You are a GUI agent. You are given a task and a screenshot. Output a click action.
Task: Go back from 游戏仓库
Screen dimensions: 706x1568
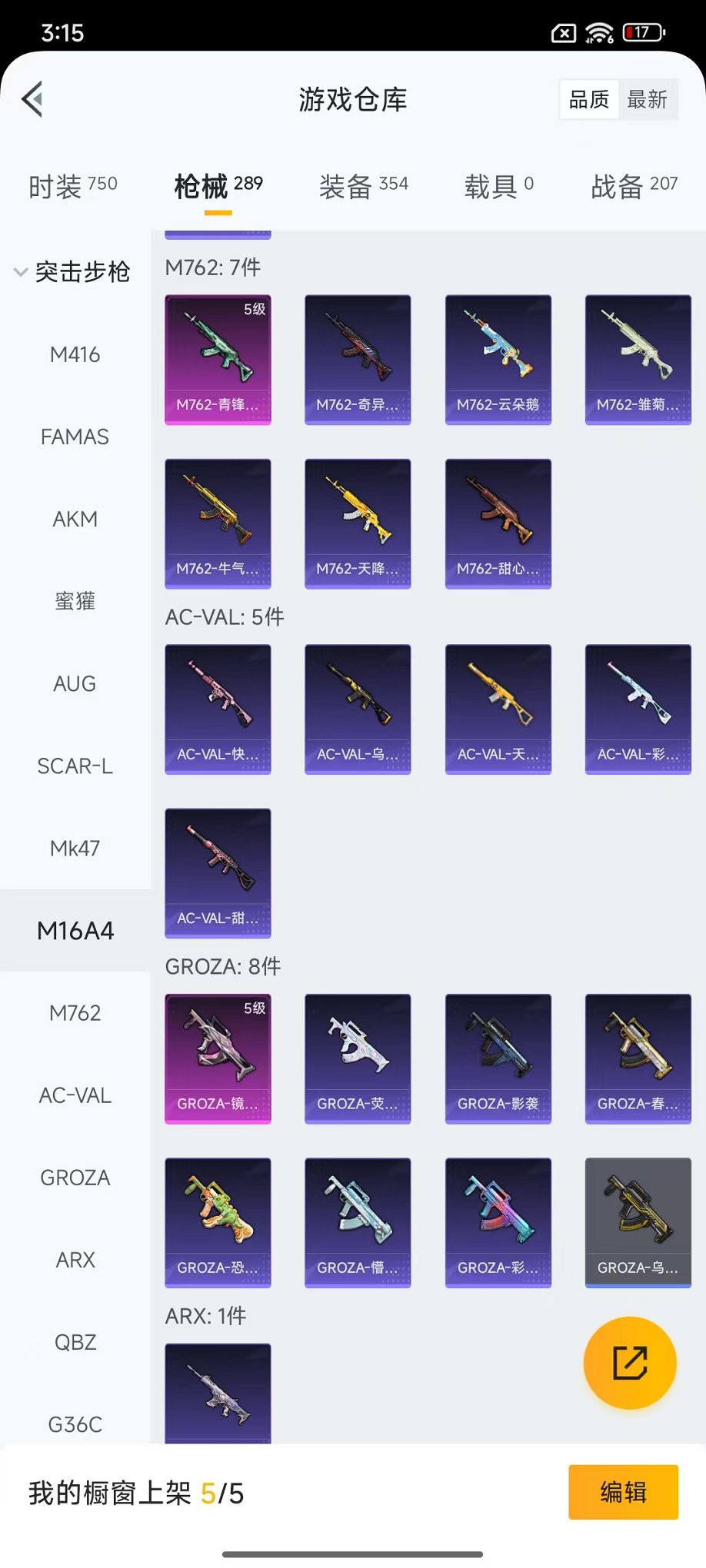[32, 99]
